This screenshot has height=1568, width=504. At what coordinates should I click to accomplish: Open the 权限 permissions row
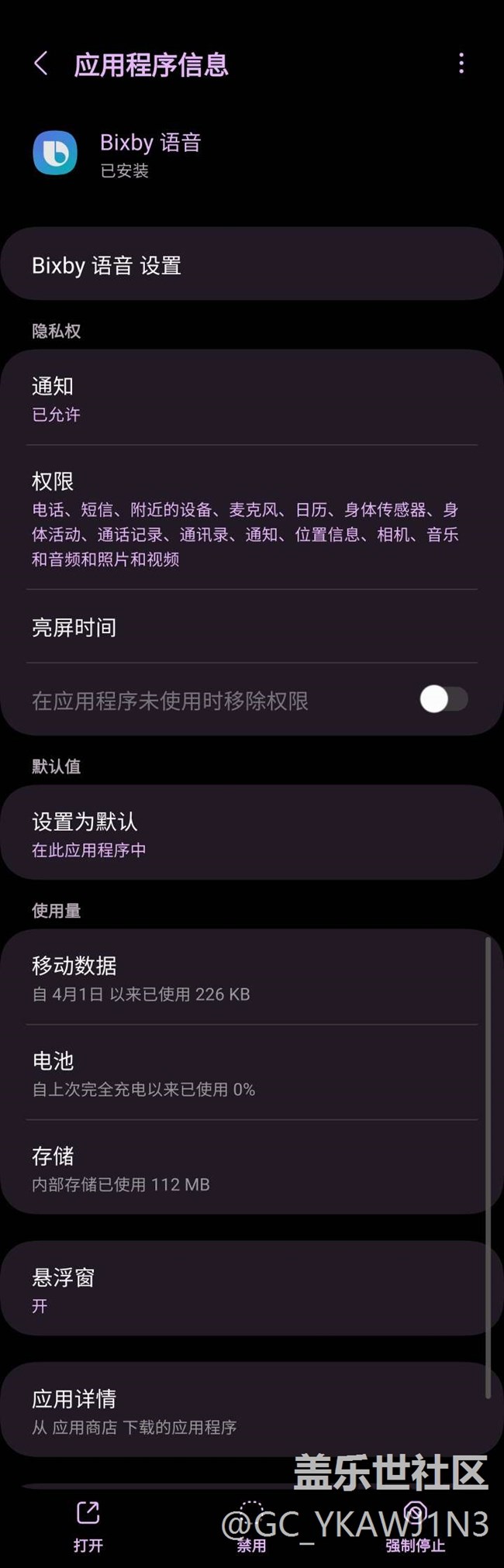click(252, 518)
